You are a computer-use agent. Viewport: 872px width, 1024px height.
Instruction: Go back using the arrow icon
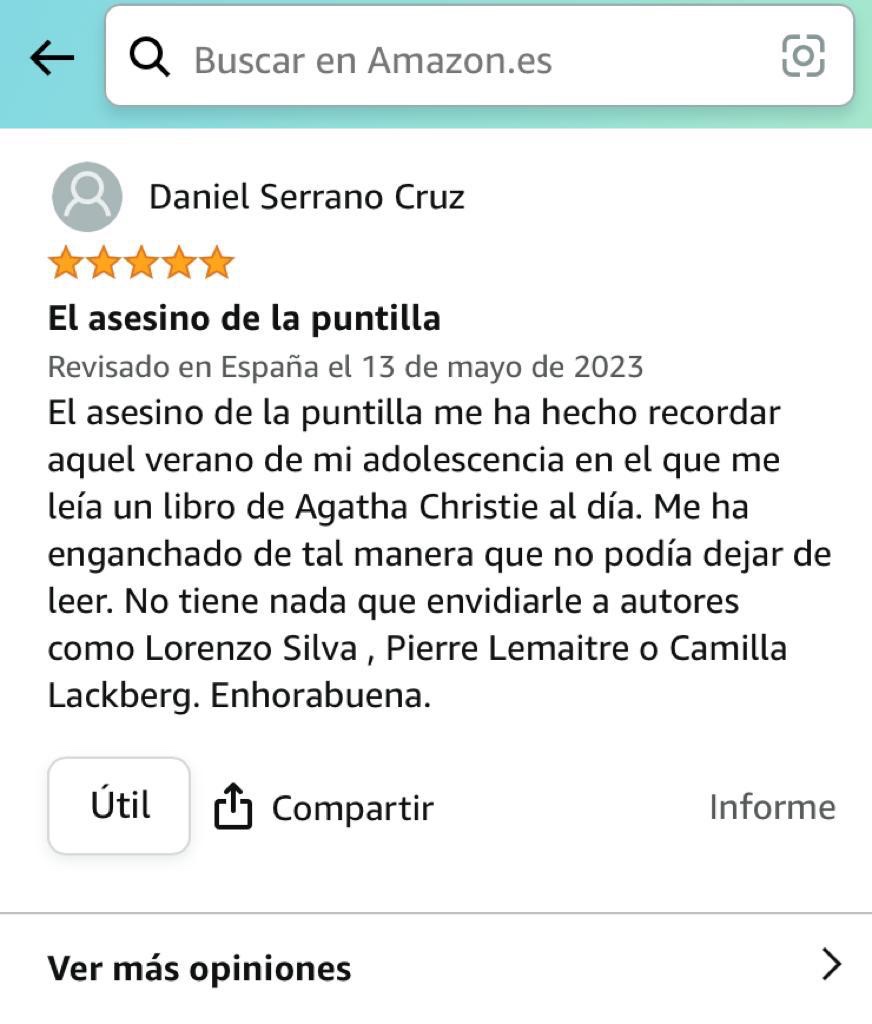(52, 59)
